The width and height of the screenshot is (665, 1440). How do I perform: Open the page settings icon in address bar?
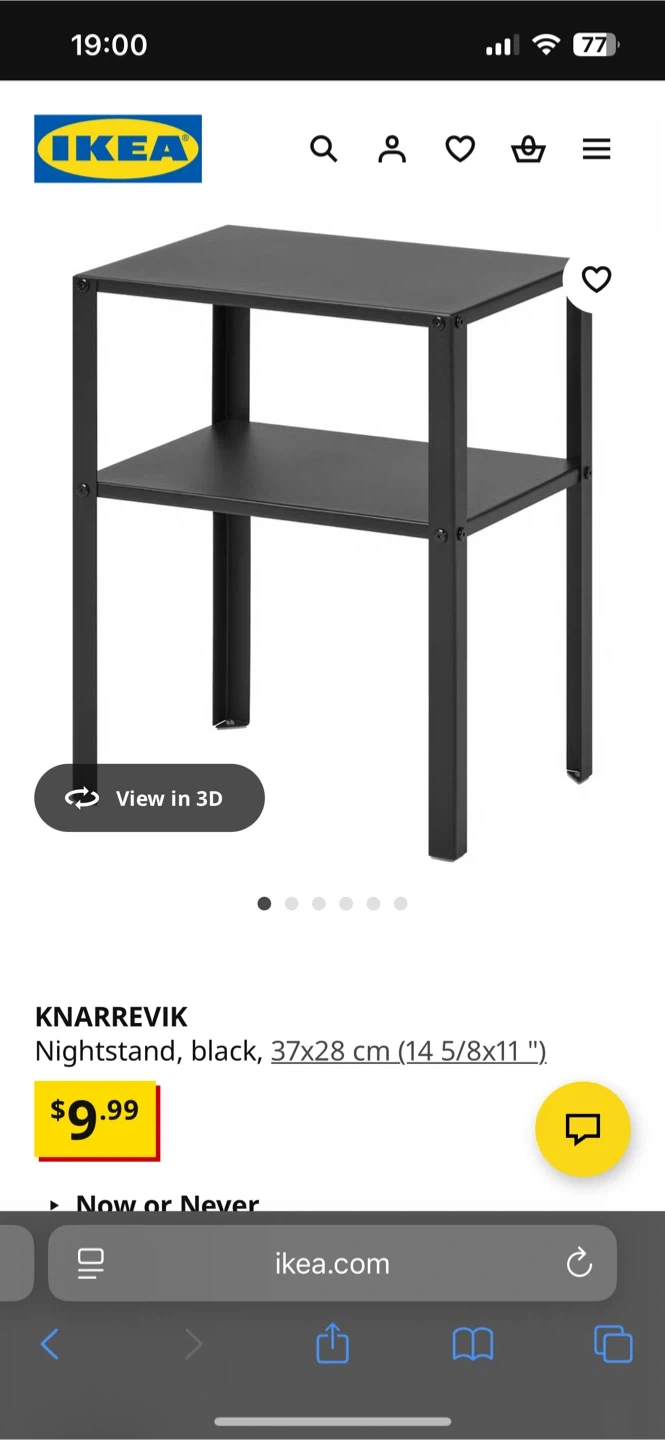91,1263
